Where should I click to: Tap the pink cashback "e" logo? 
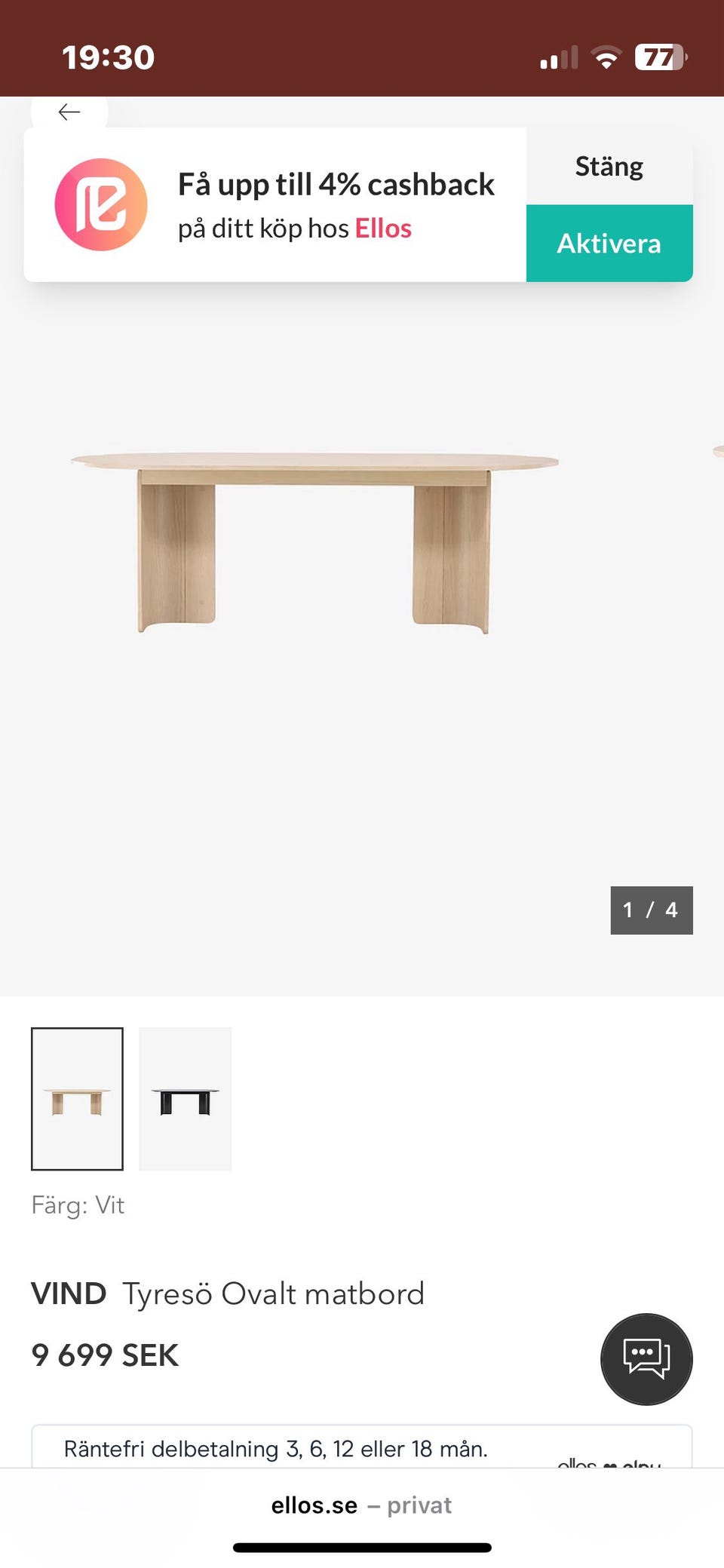[x=103, y=205]
